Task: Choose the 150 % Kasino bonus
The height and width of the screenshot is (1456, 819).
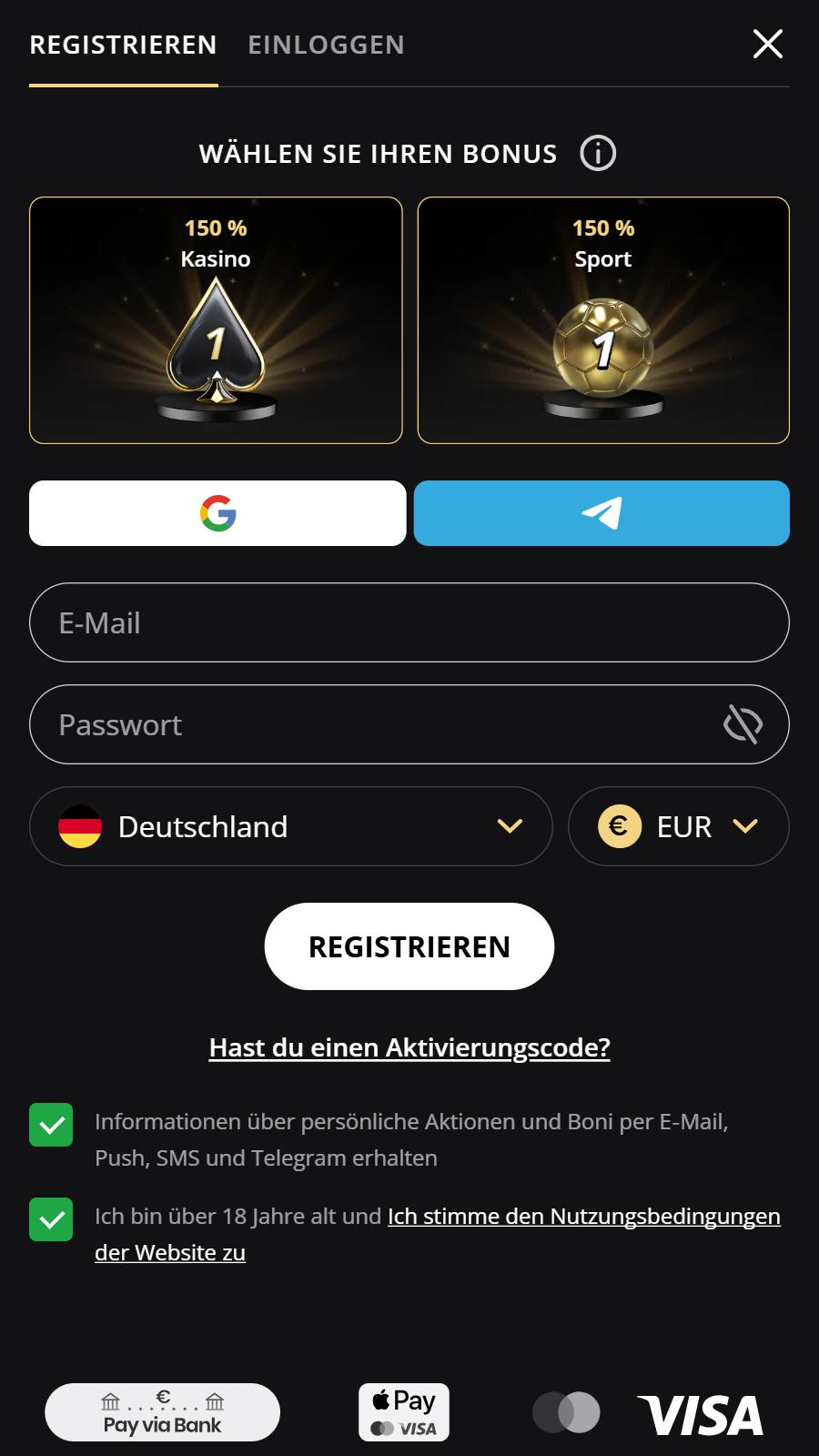Action: (x=216, y=320)
